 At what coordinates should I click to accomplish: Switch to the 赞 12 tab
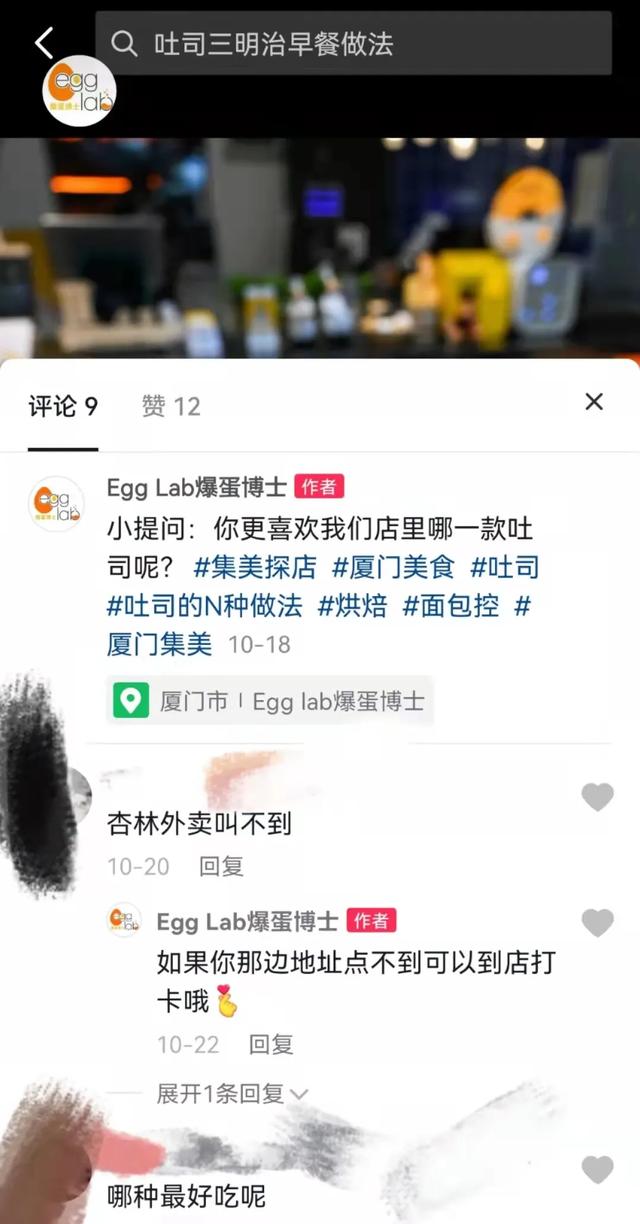pyautogui.click(x=171, y=406)
